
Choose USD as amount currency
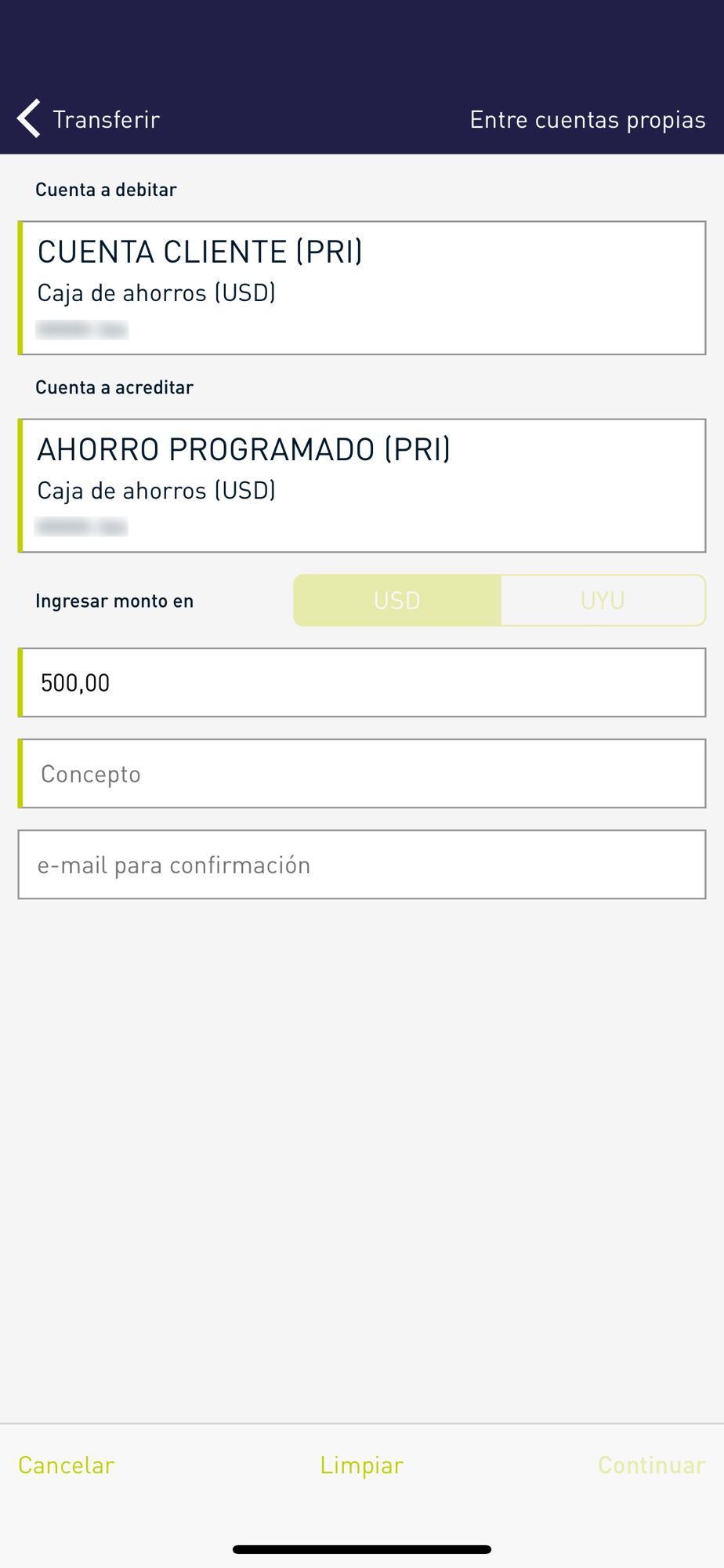coord(397,601)
